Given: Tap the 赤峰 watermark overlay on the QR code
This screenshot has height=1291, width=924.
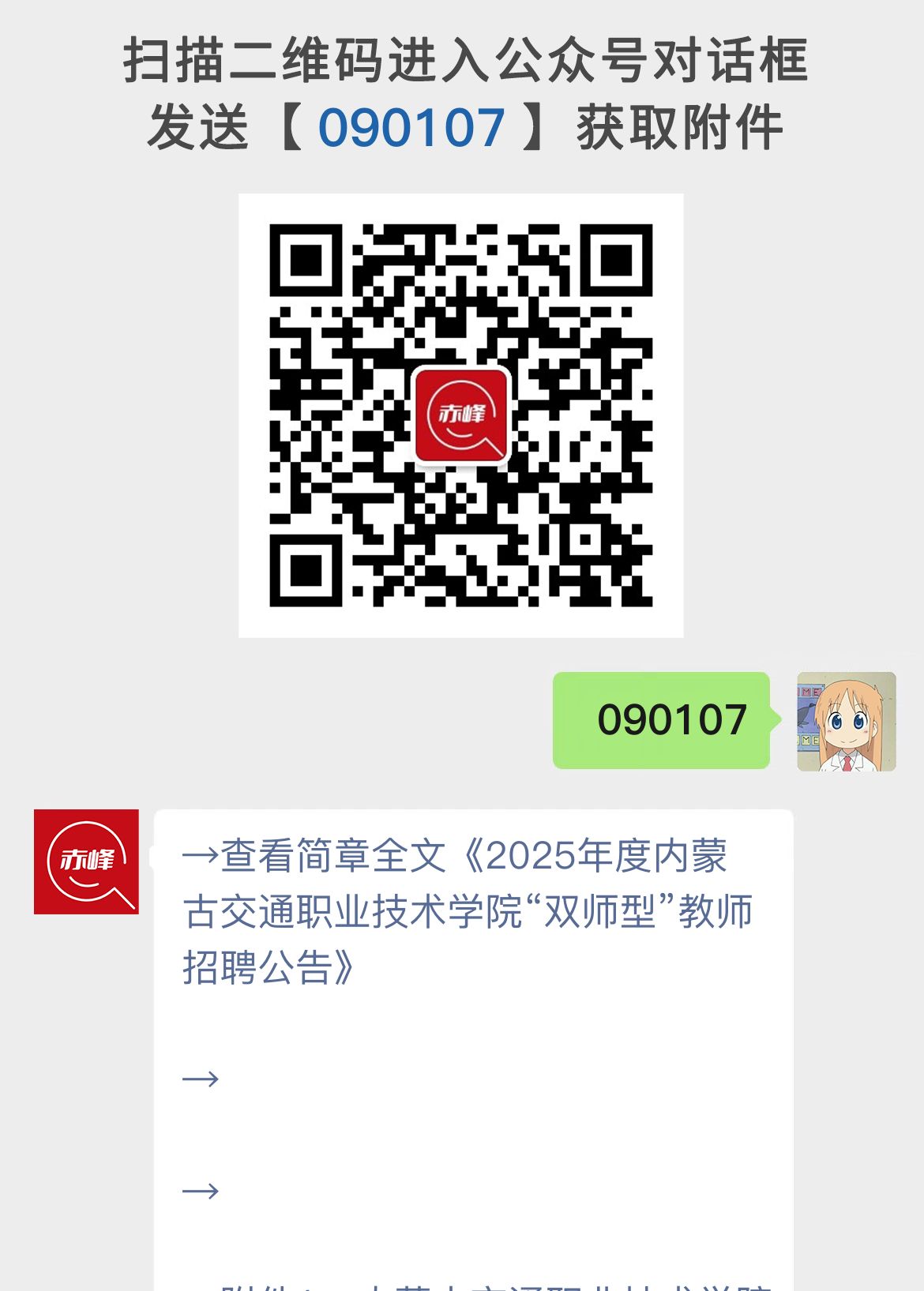Looking at the screenshot, I should (x=461, y=418).
